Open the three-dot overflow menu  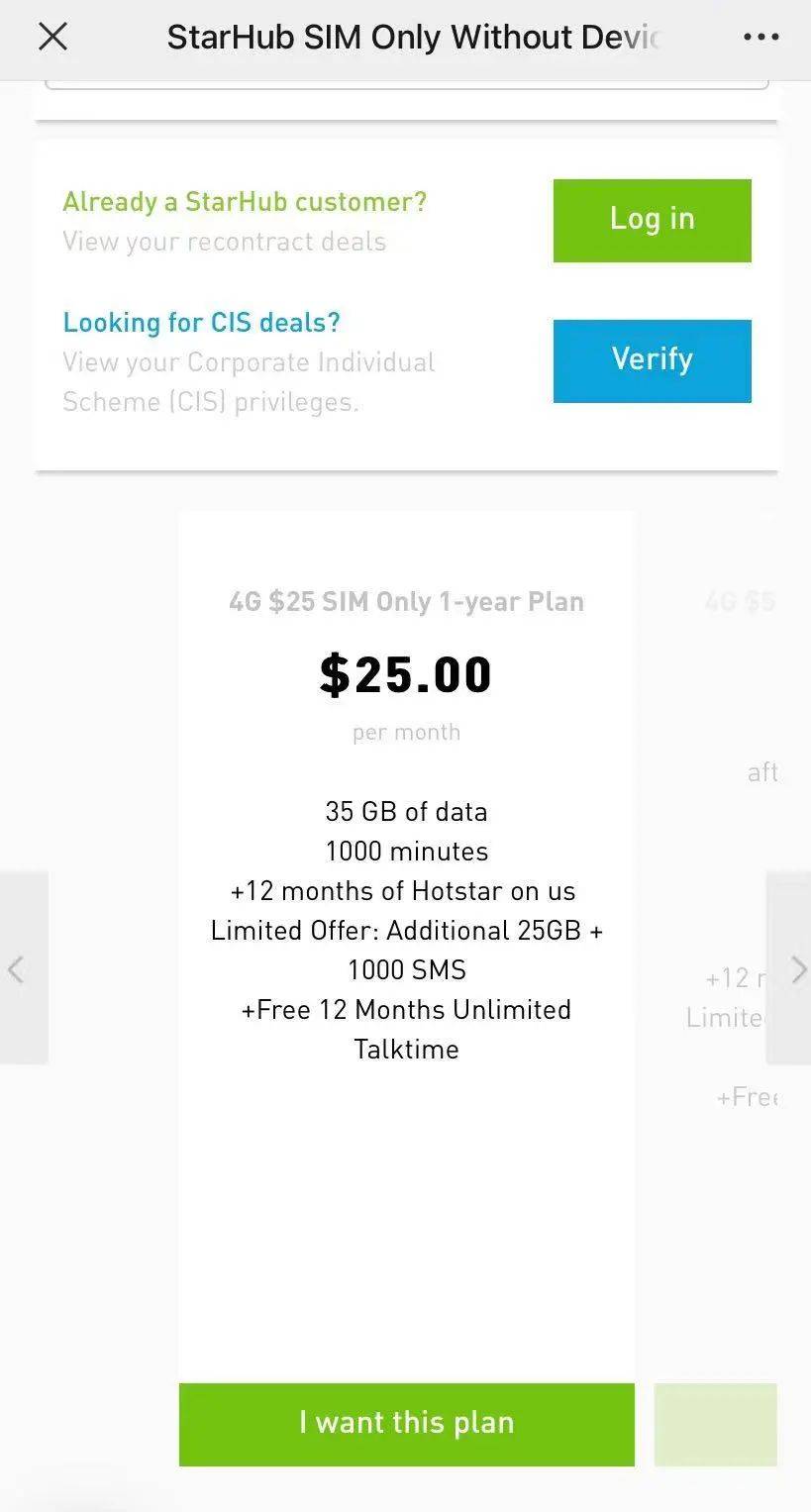[x=760, y=38]
